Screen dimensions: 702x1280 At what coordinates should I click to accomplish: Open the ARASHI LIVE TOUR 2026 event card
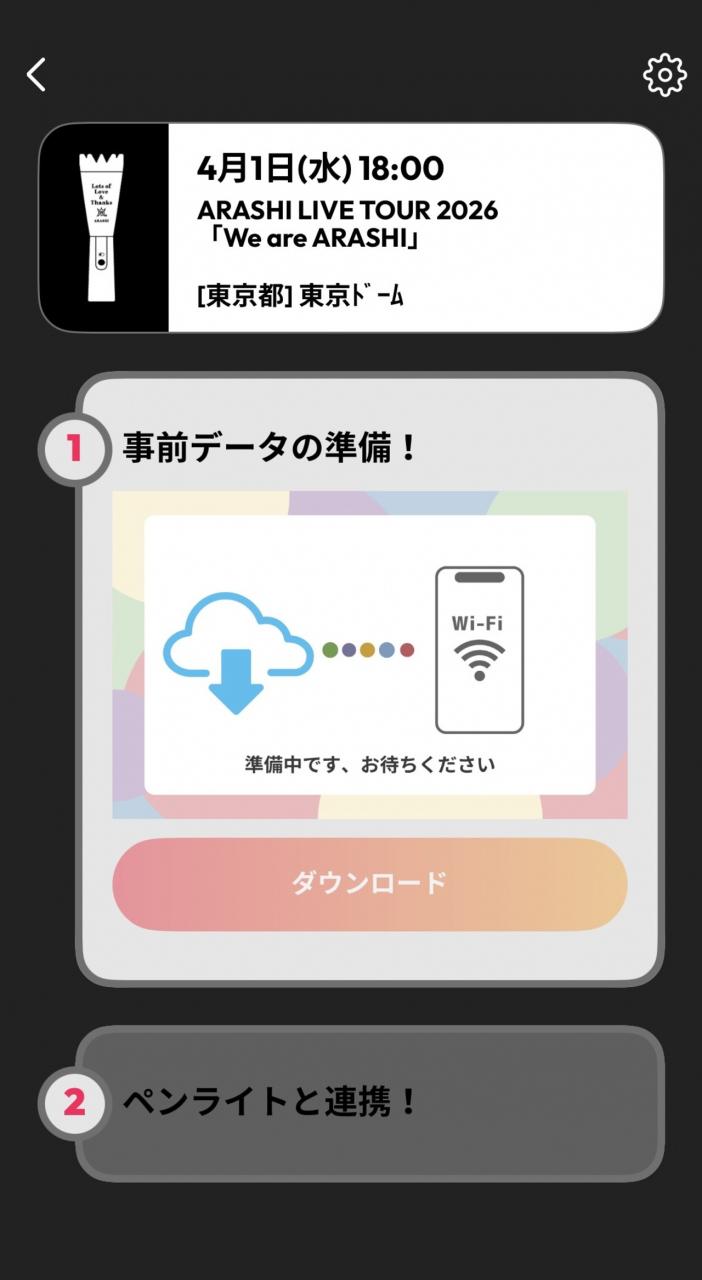click(350, 228)
